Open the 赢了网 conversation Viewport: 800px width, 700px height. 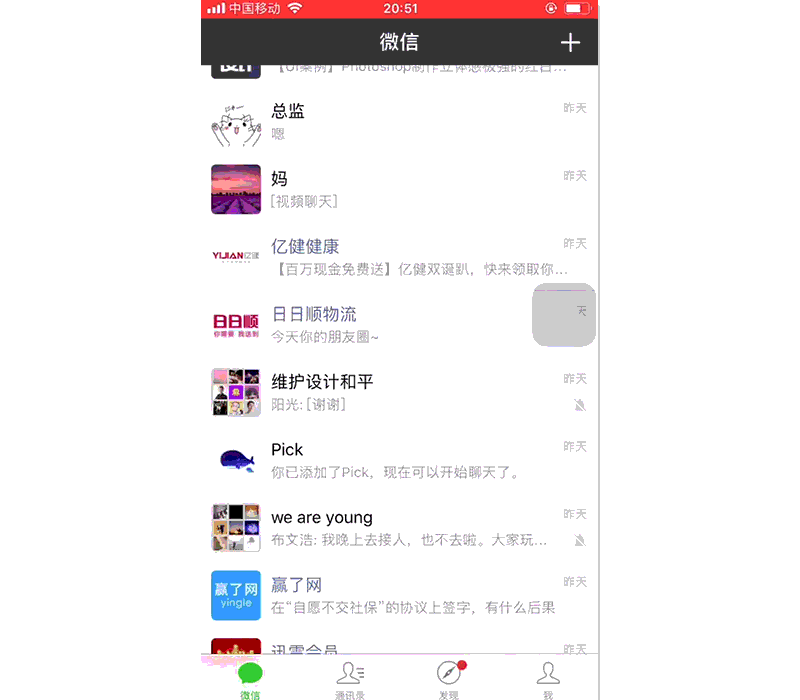coord(400,595)
